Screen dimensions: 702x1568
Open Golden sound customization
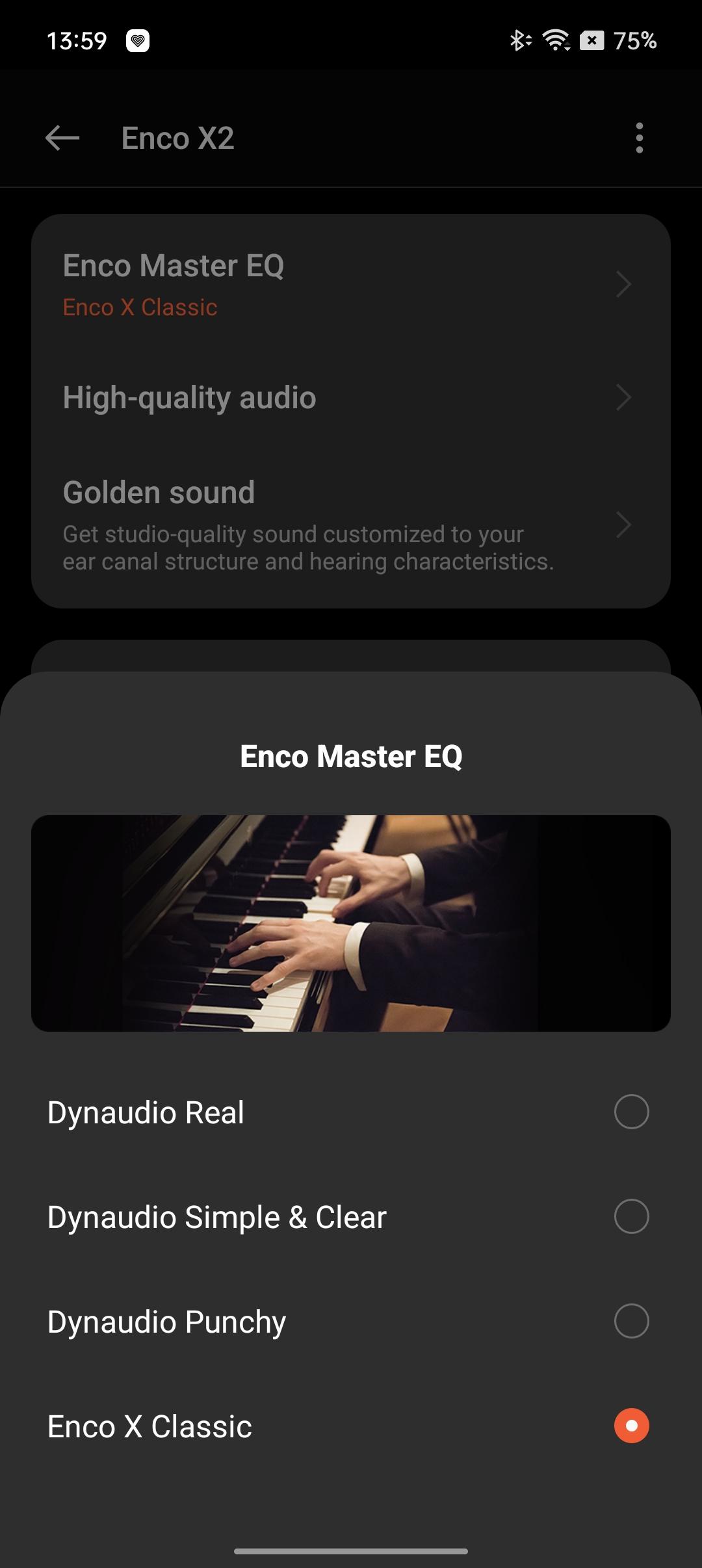[x=351, y=525]
